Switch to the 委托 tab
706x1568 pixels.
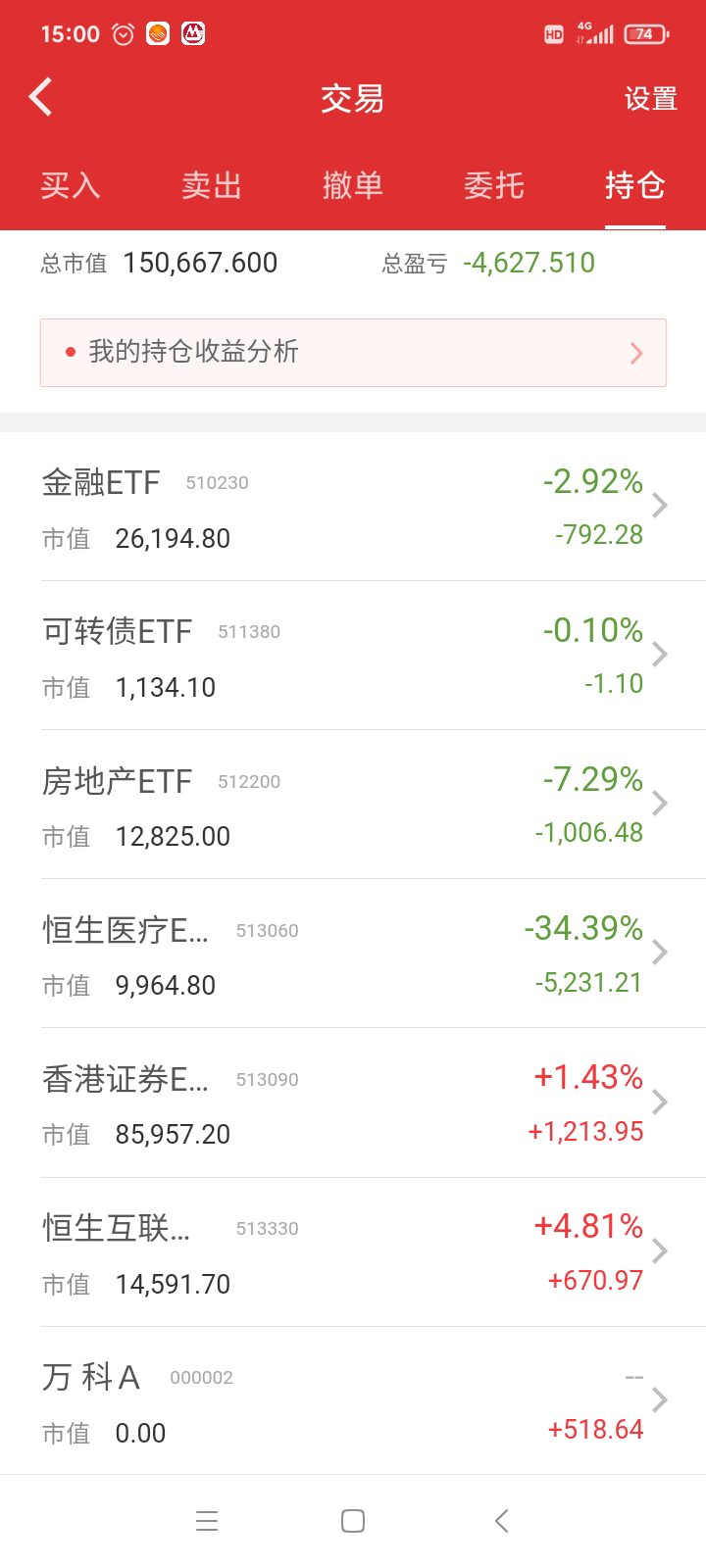click(x=494, y=185)
